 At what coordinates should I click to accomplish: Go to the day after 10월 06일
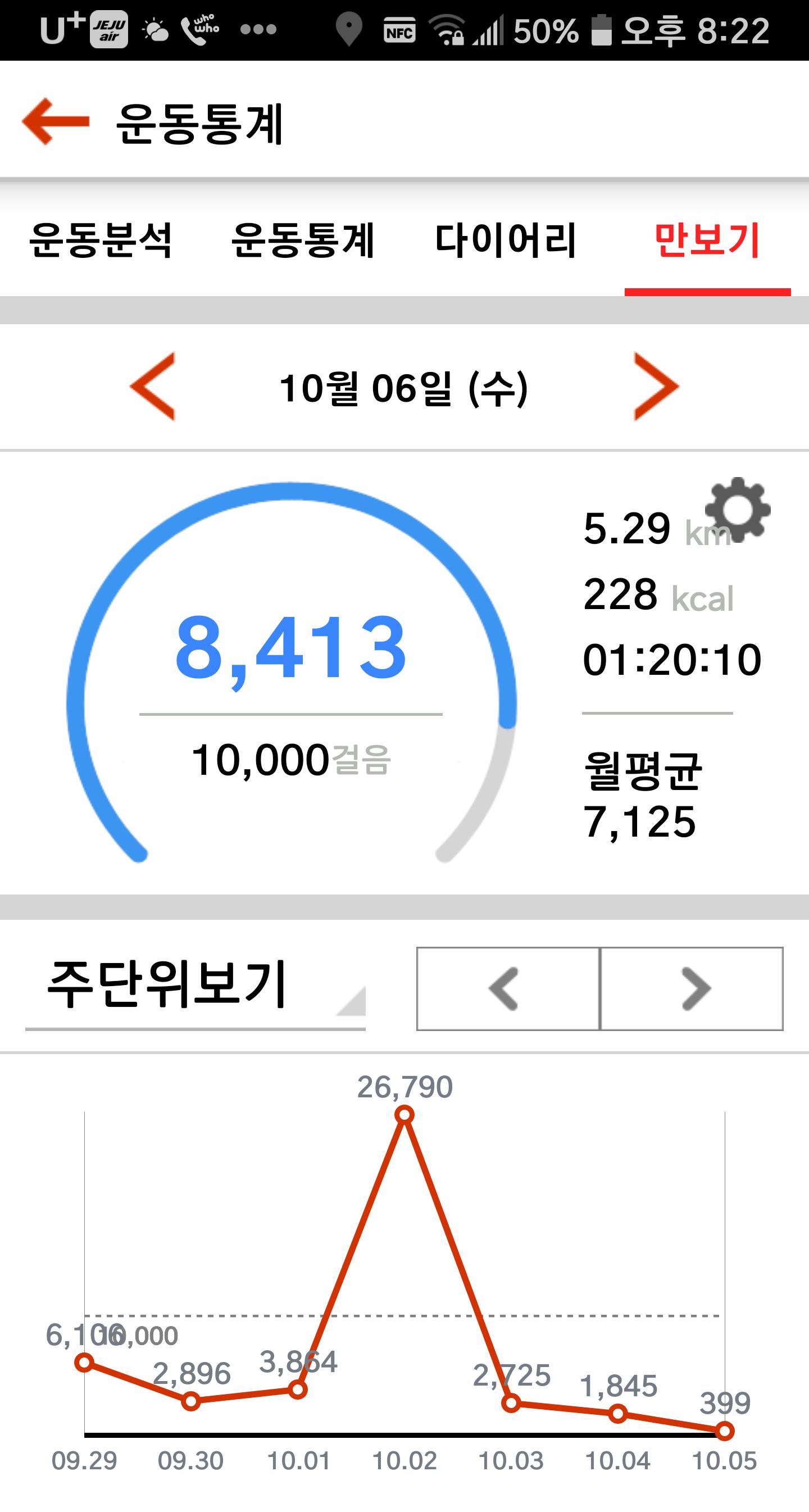[x=656, y=386]
